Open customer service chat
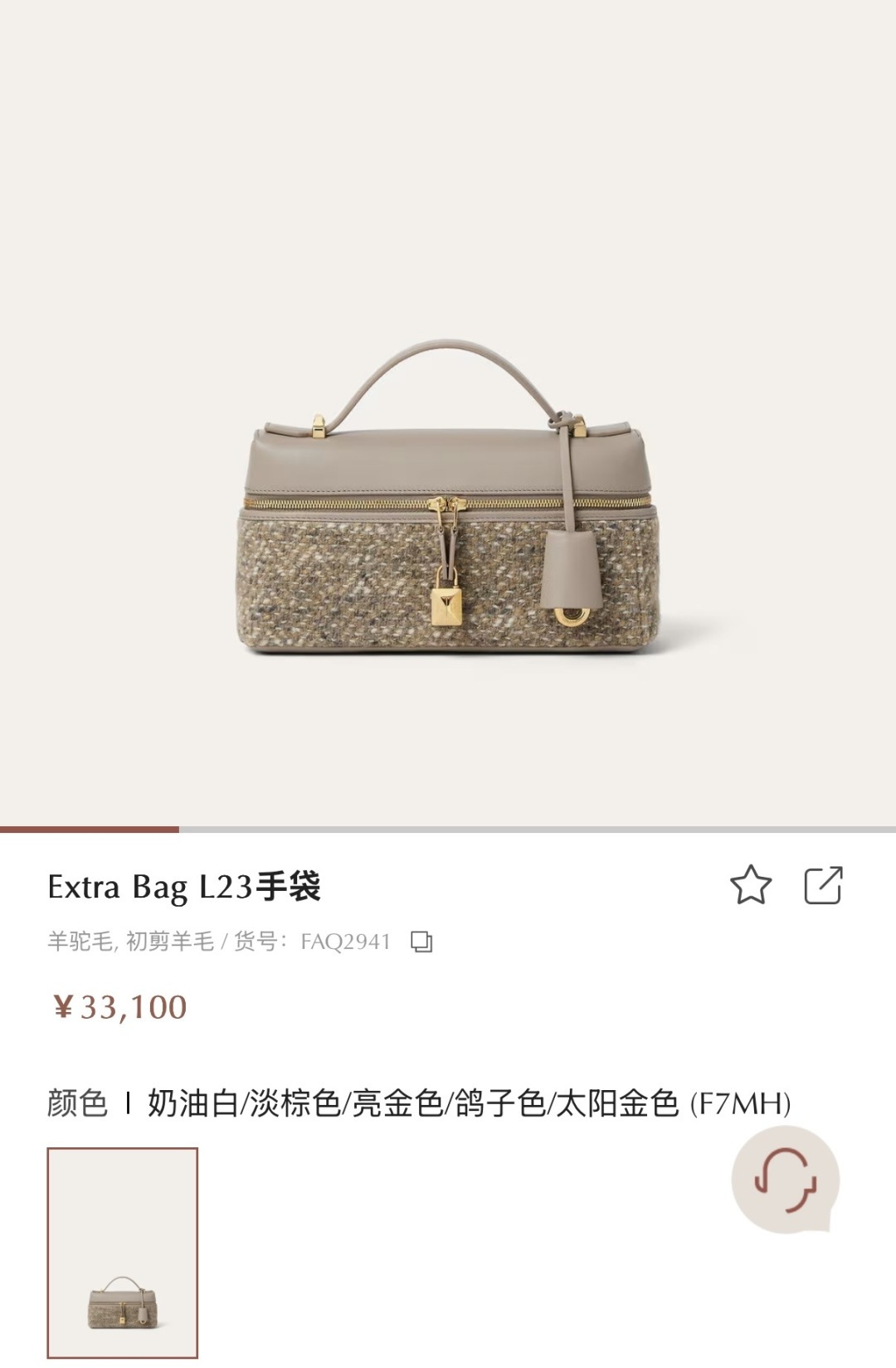This screenshot has width=896, height=1368. (784, 1179)
